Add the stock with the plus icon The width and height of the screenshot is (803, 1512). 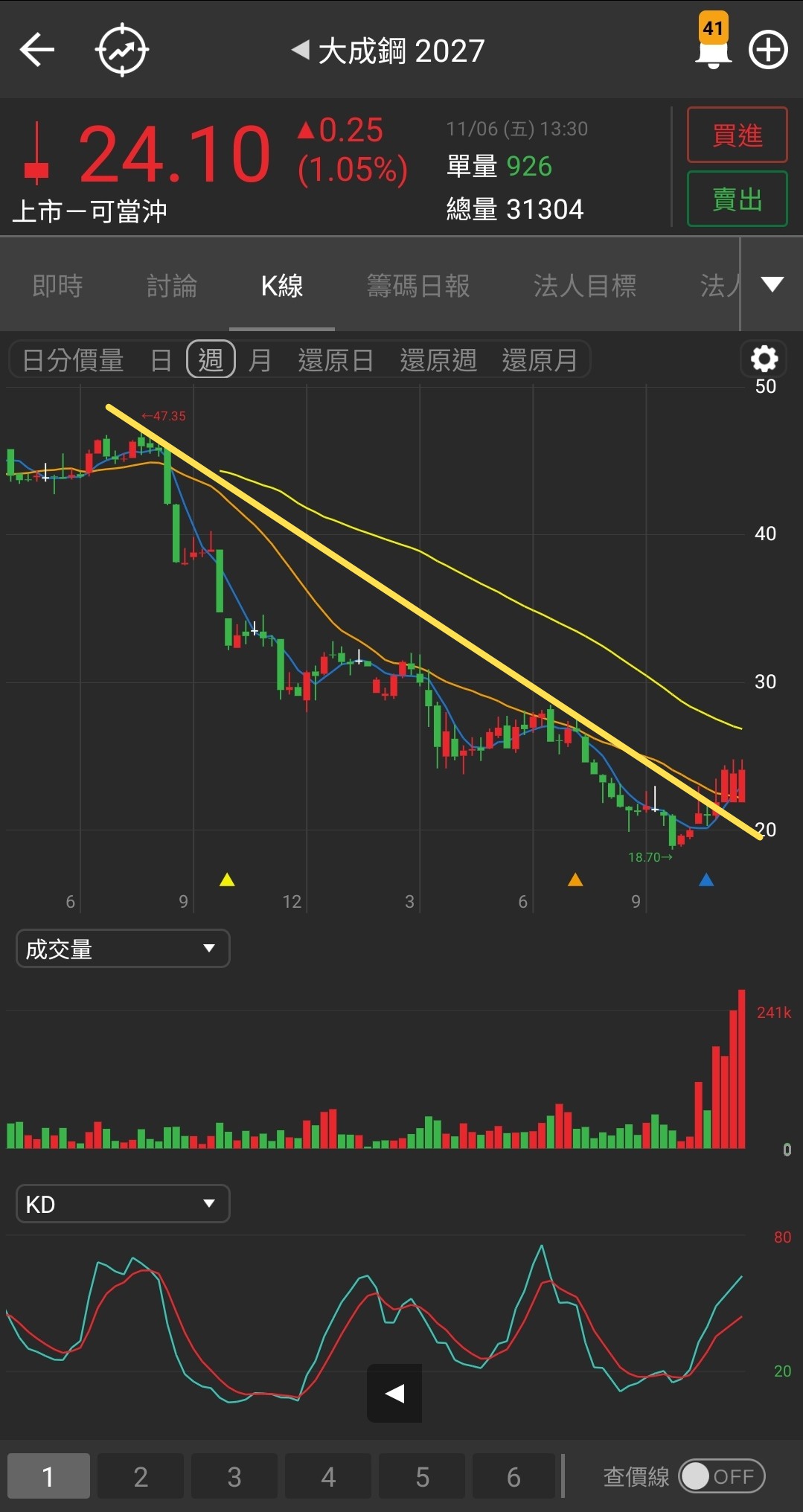click(x=768, y=51)
